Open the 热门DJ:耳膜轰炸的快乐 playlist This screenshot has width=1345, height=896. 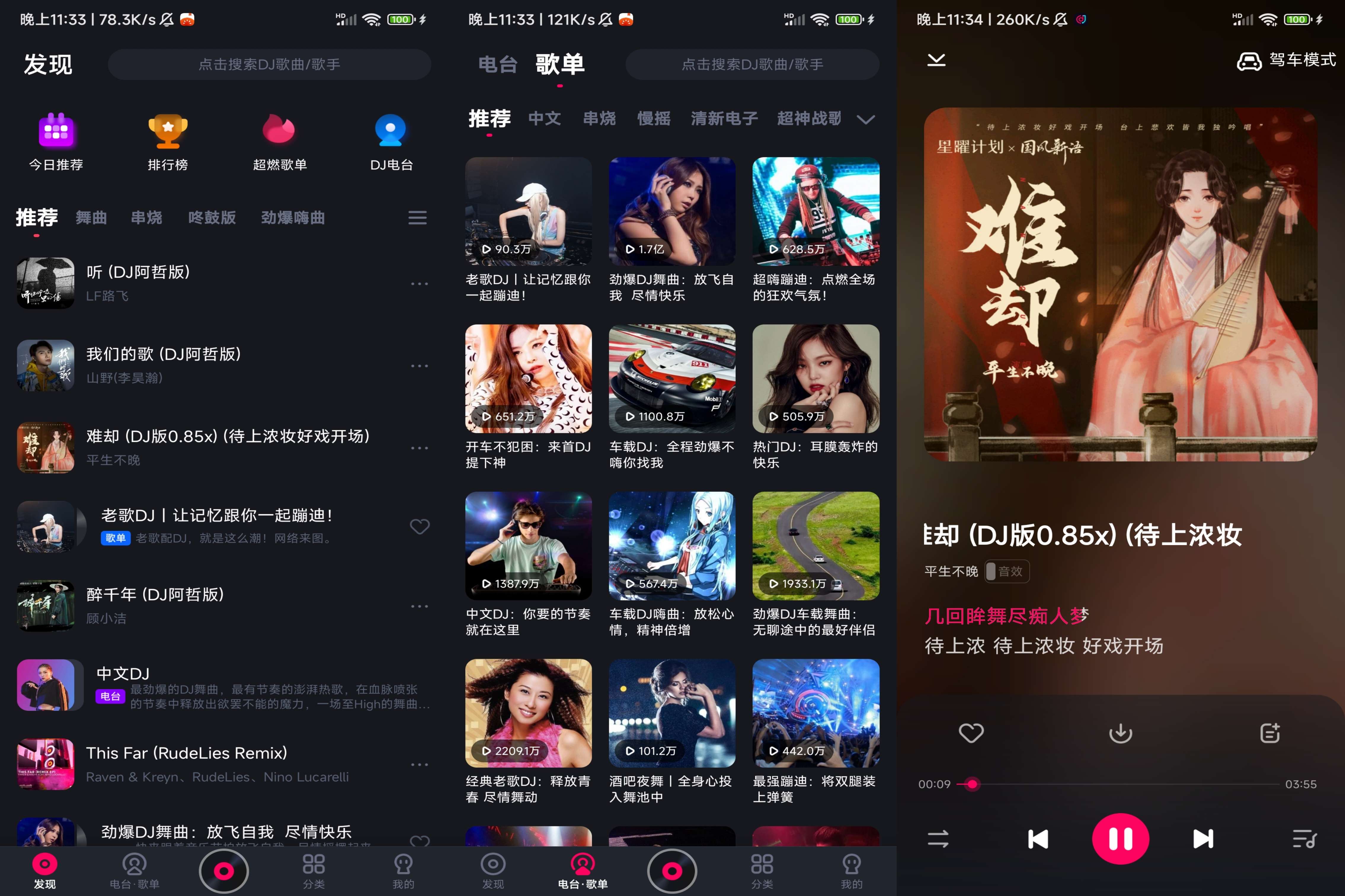[815, 397]
